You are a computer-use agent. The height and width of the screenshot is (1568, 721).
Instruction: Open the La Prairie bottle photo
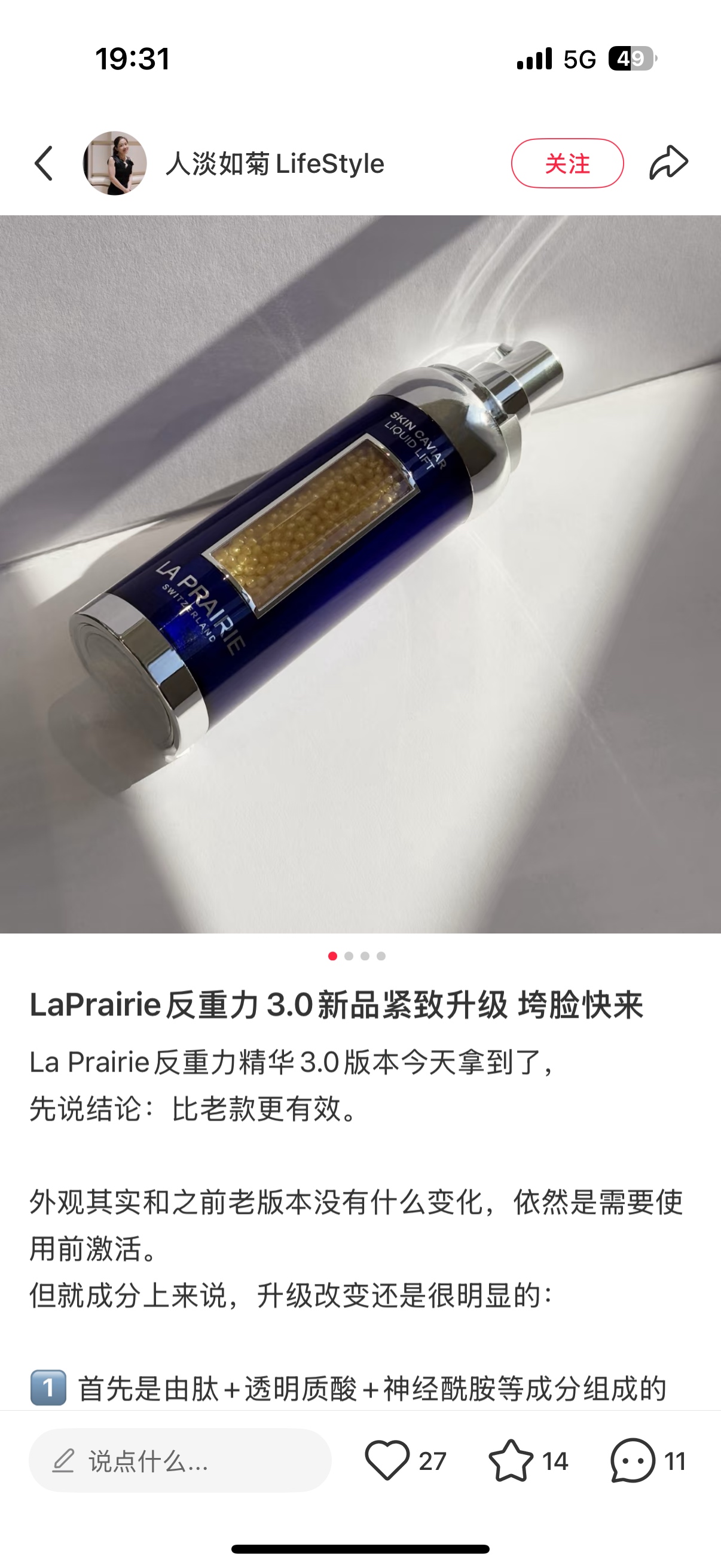(x=360, y=573)
